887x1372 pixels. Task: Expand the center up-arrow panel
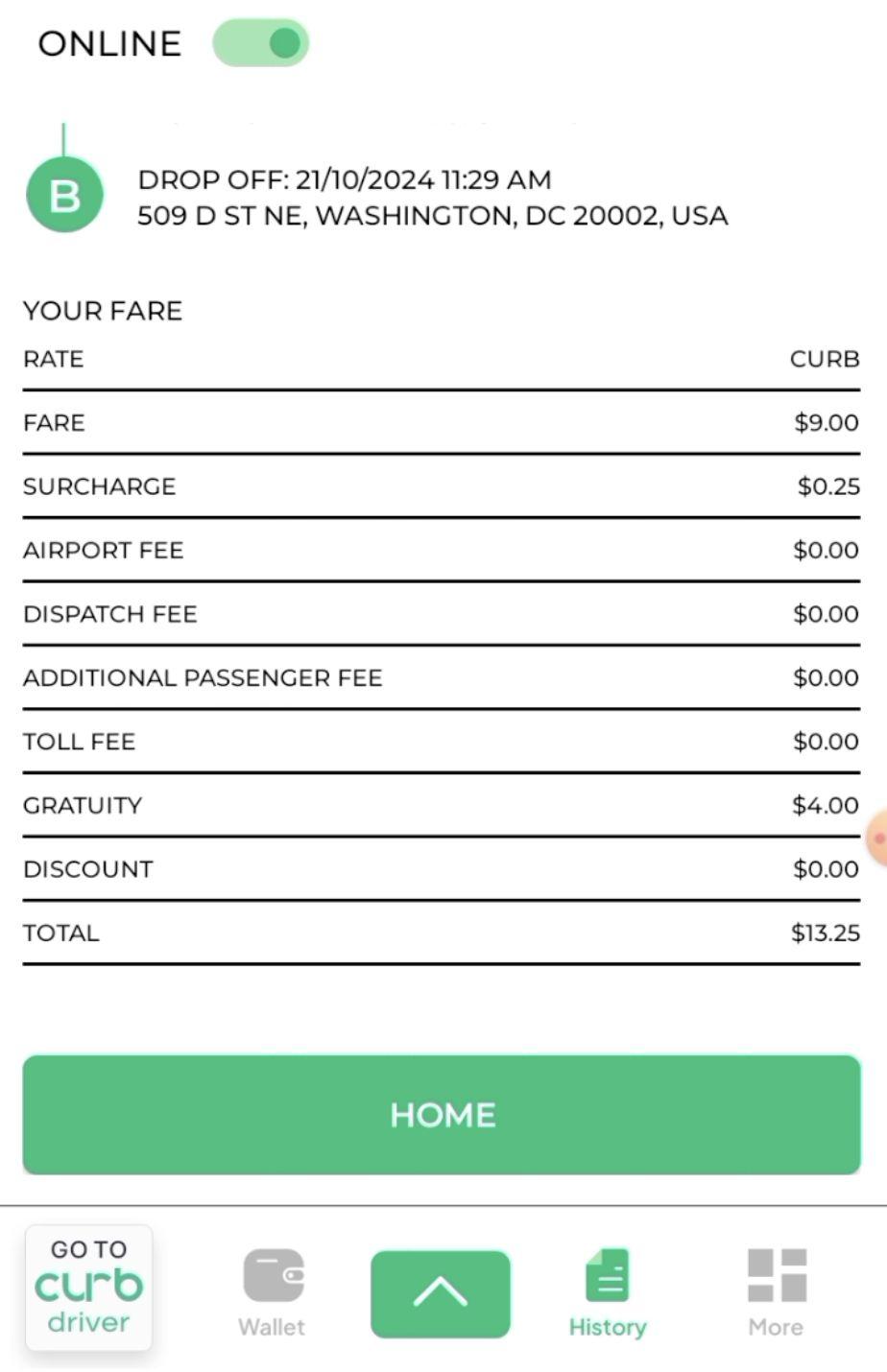coord(441,1293)
